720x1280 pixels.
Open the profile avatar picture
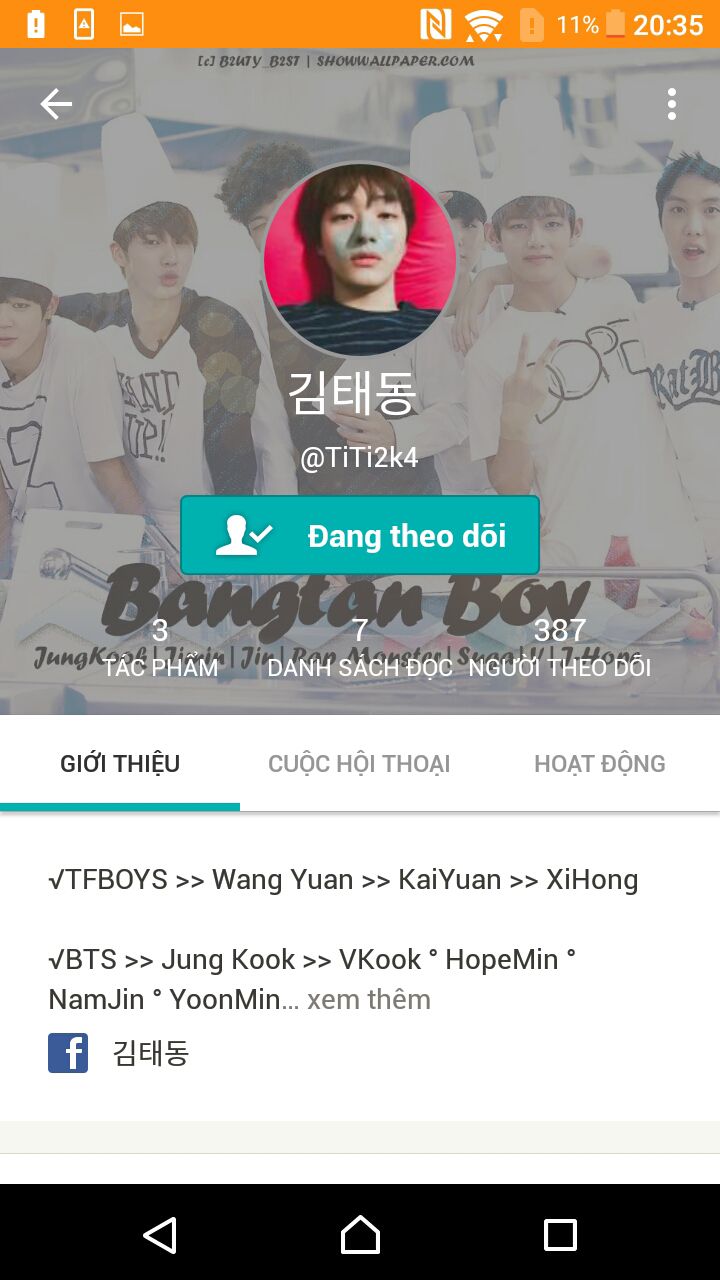click(x=360, y=260)
